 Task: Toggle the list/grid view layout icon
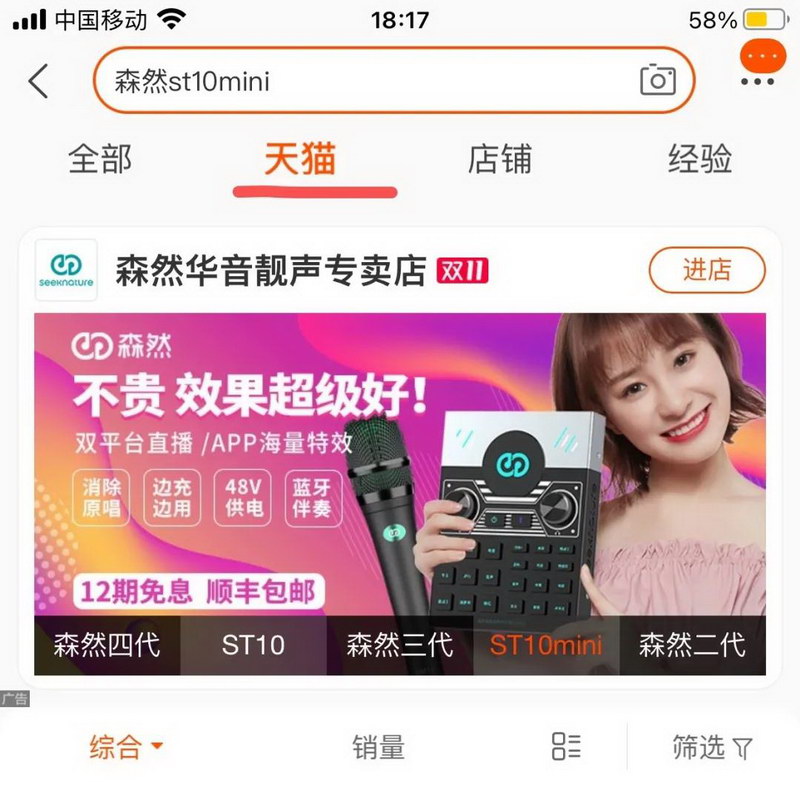point(566,746)
